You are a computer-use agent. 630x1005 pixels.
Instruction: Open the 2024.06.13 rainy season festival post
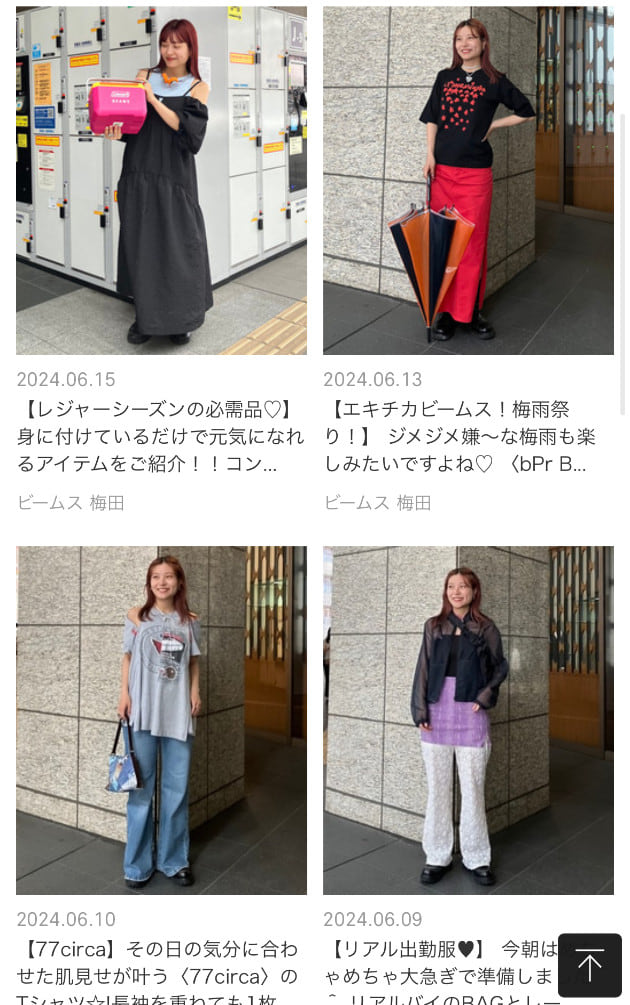click(x=468, y=436)
